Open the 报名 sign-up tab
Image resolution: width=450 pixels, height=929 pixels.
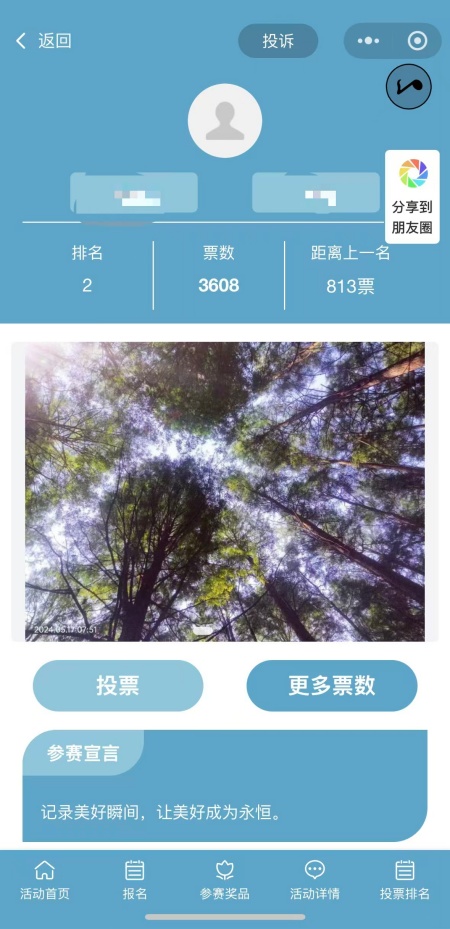pos(134,880)
